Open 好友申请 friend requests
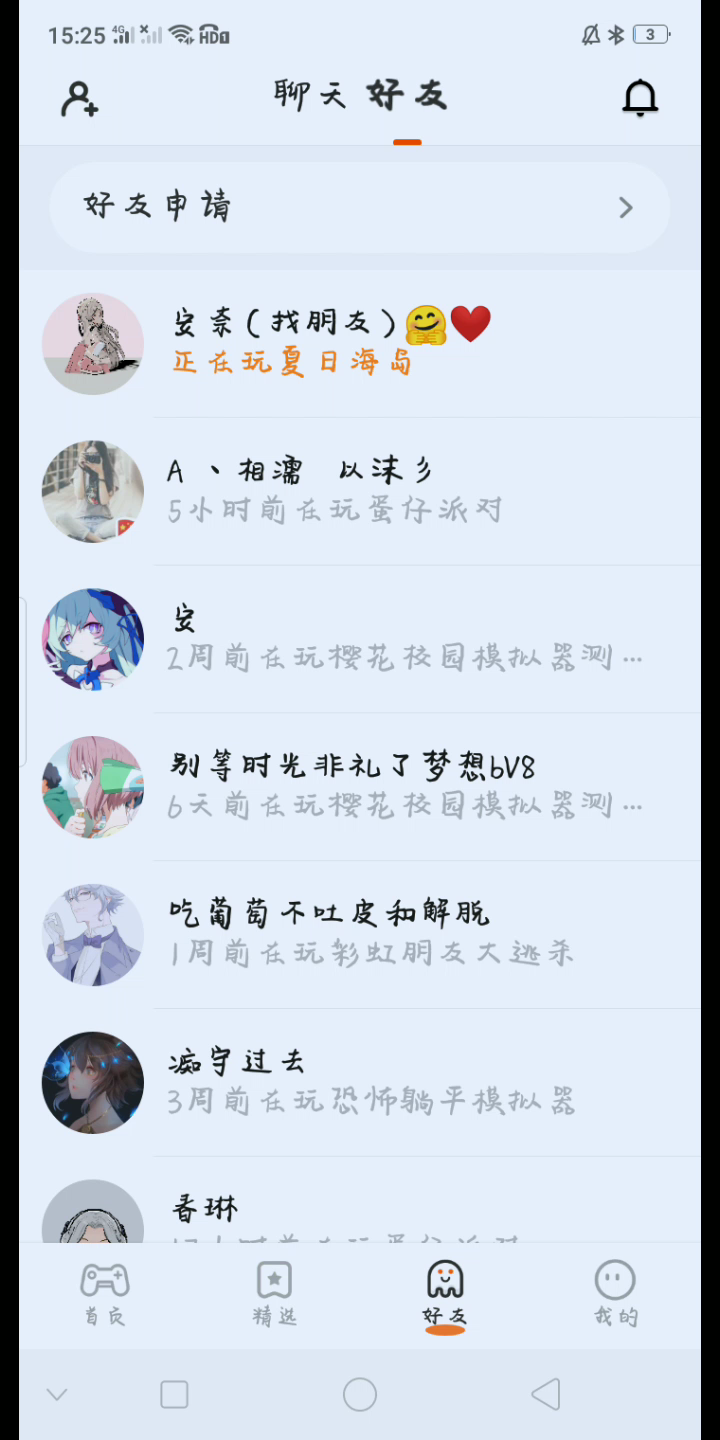 360,207
